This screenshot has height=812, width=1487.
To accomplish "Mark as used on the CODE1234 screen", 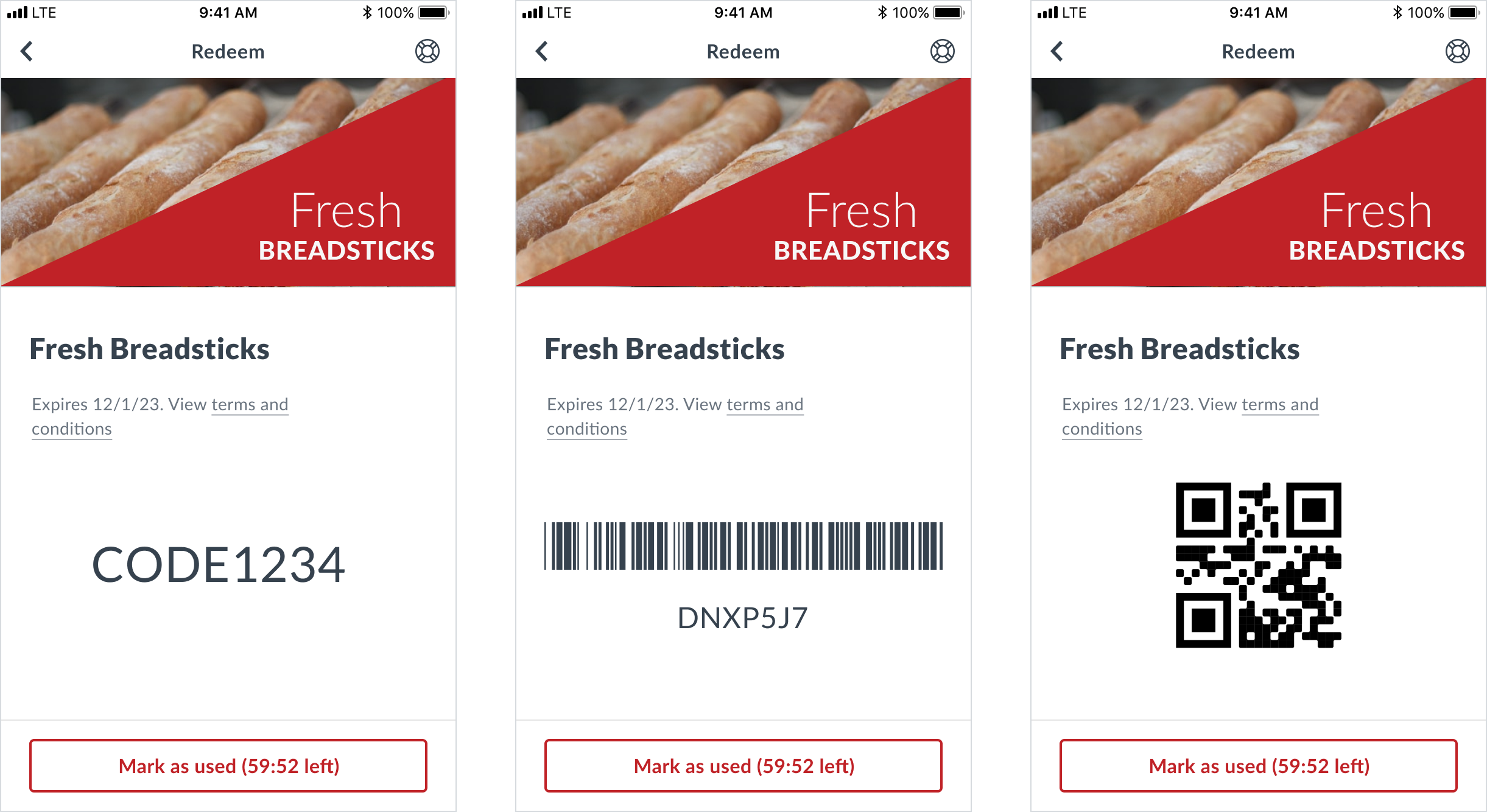I will [228, 766].
